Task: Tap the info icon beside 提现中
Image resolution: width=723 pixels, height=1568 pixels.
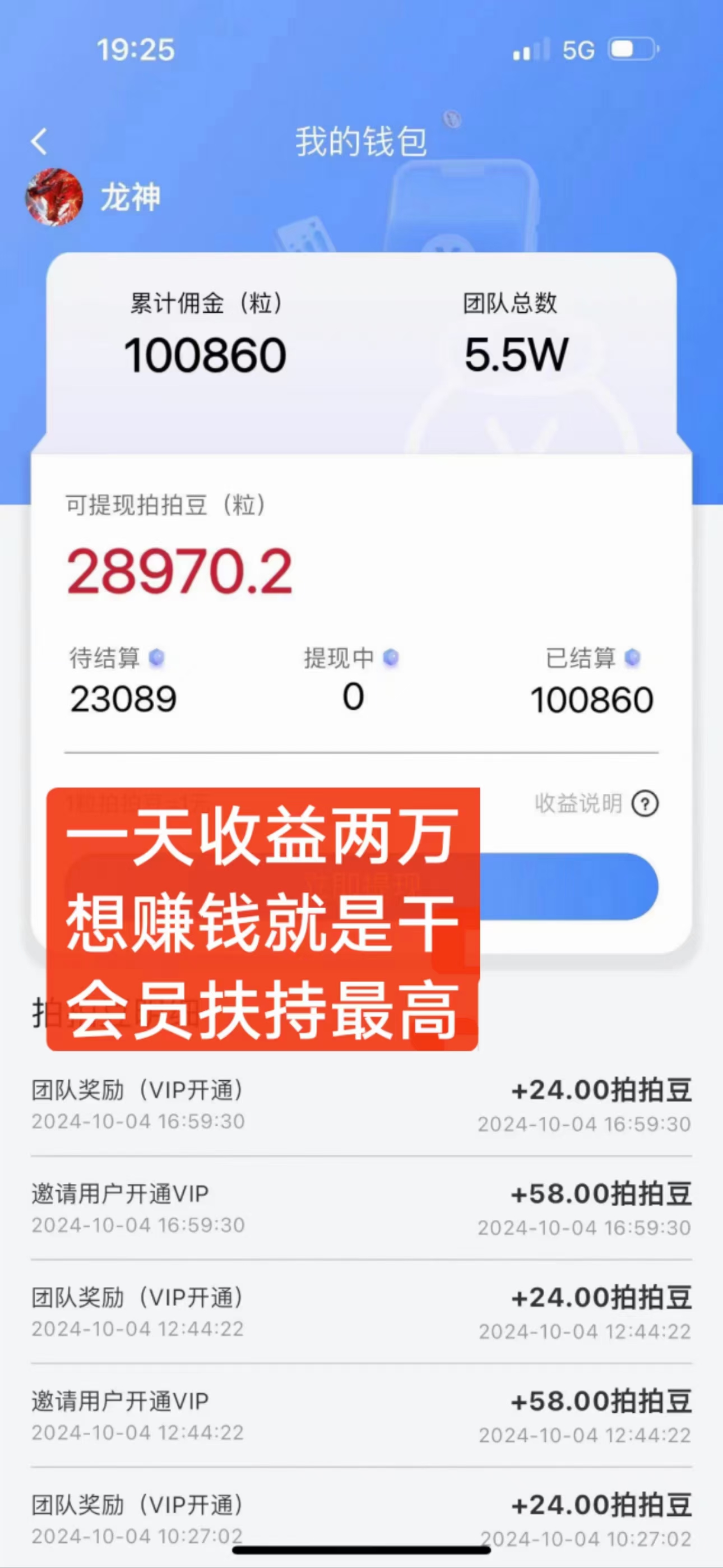Action: coord(391,658)
